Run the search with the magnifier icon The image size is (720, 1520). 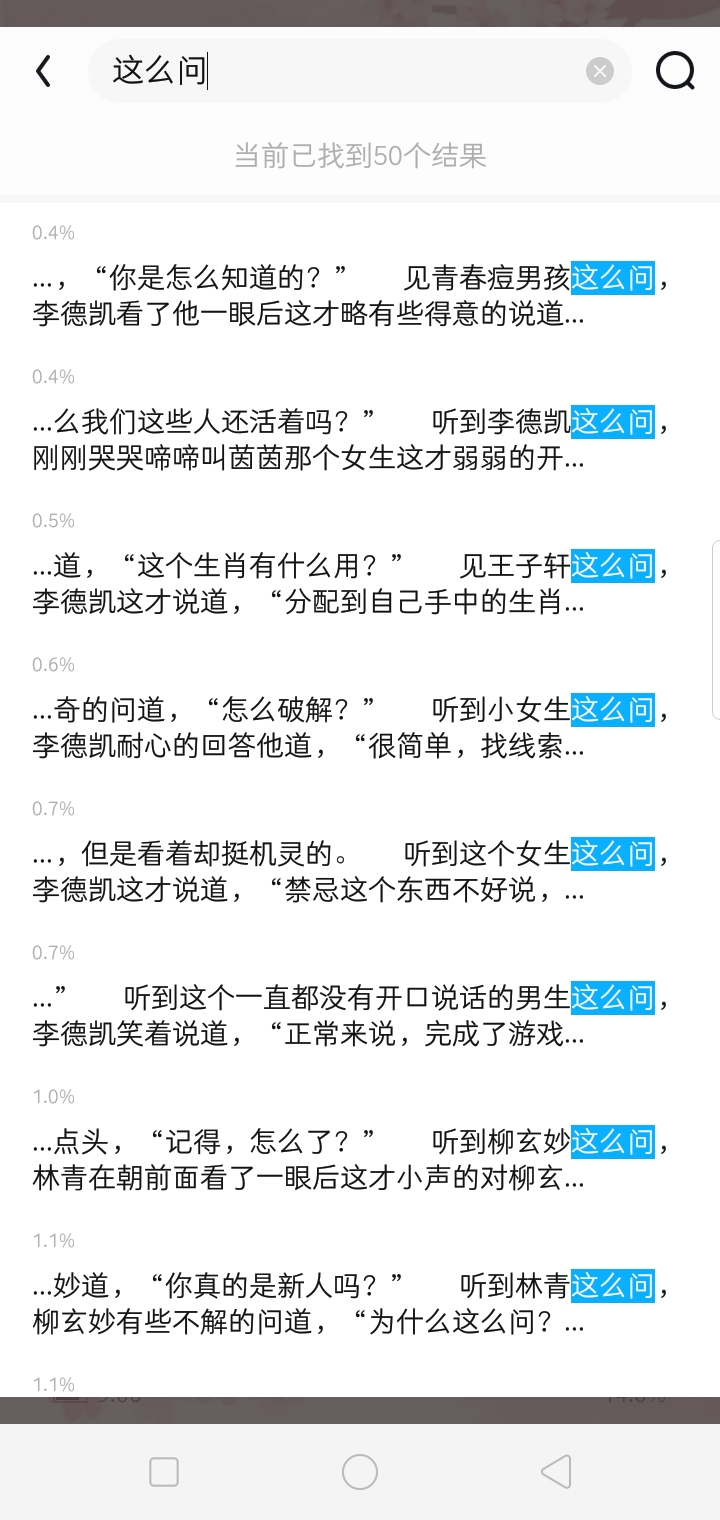click(675, 71)
